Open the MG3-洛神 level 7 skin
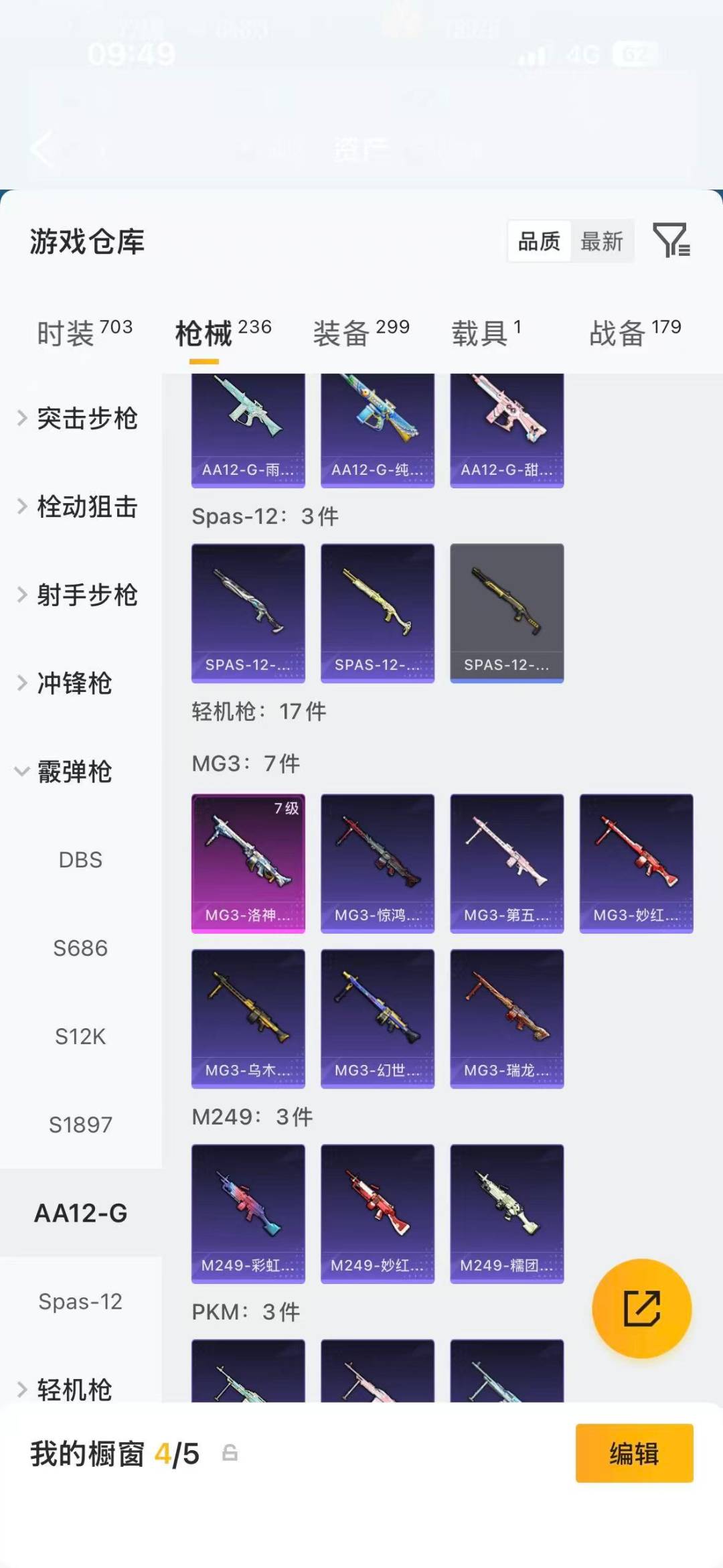723x1568 pixels. point(248,863)
